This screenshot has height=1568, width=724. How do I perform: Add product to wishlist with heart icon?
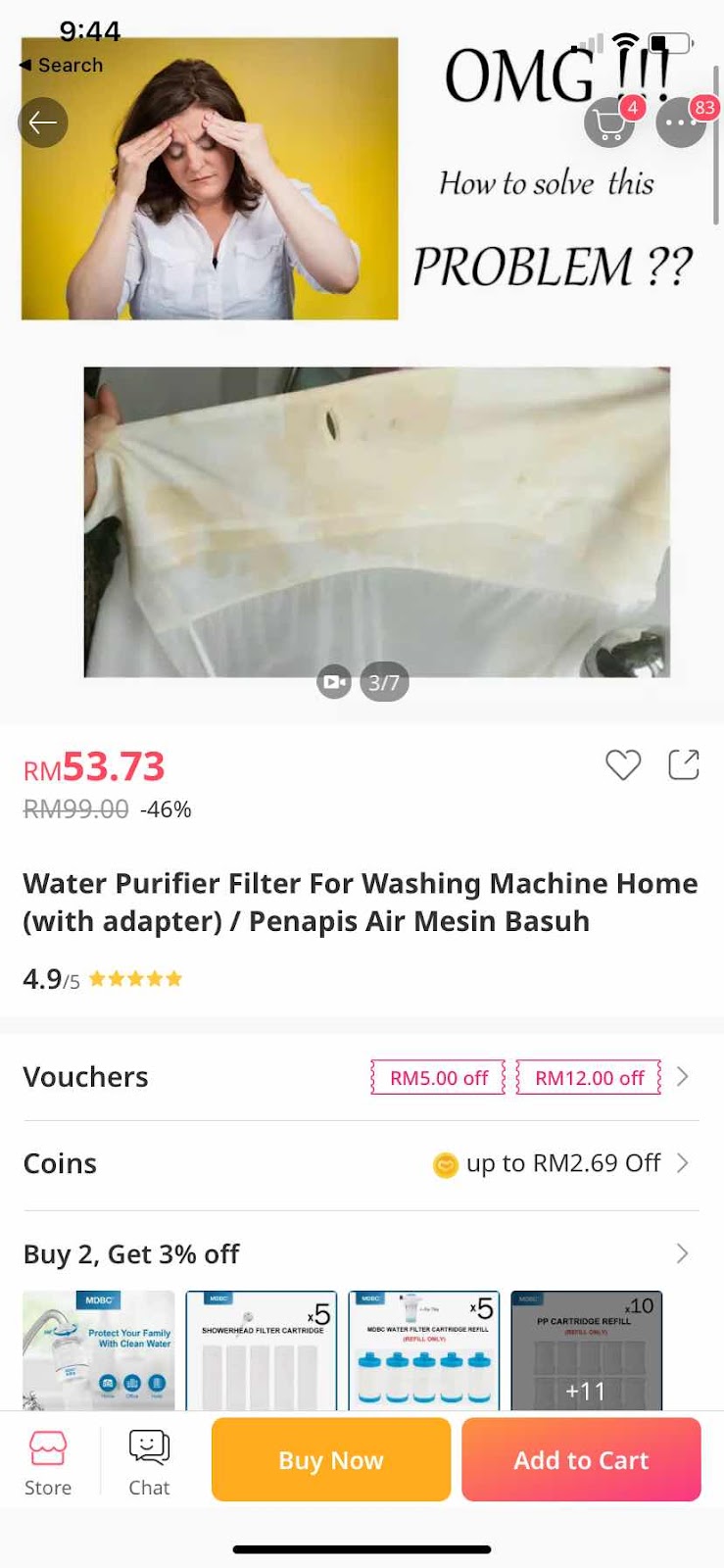click(x=622, y=764)
